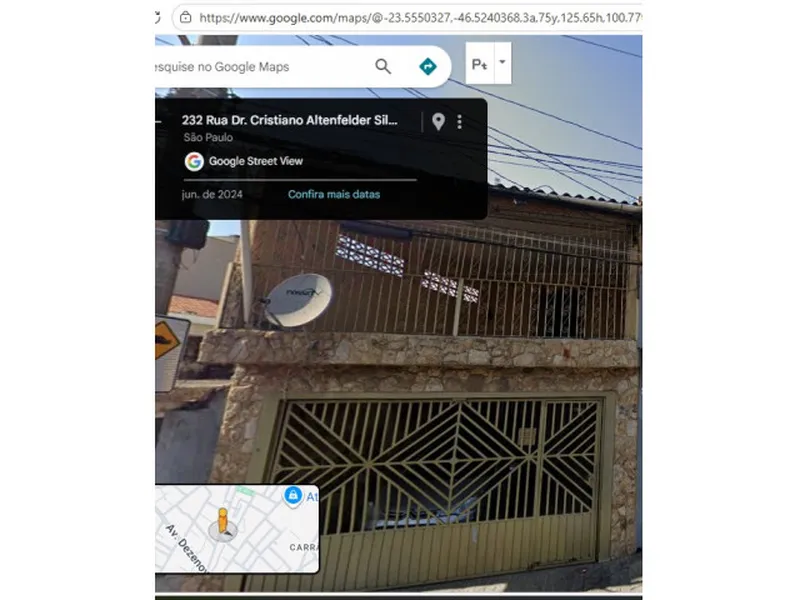
Task: Tap the location pin icon in address panel
Action: tap(438, 121)
